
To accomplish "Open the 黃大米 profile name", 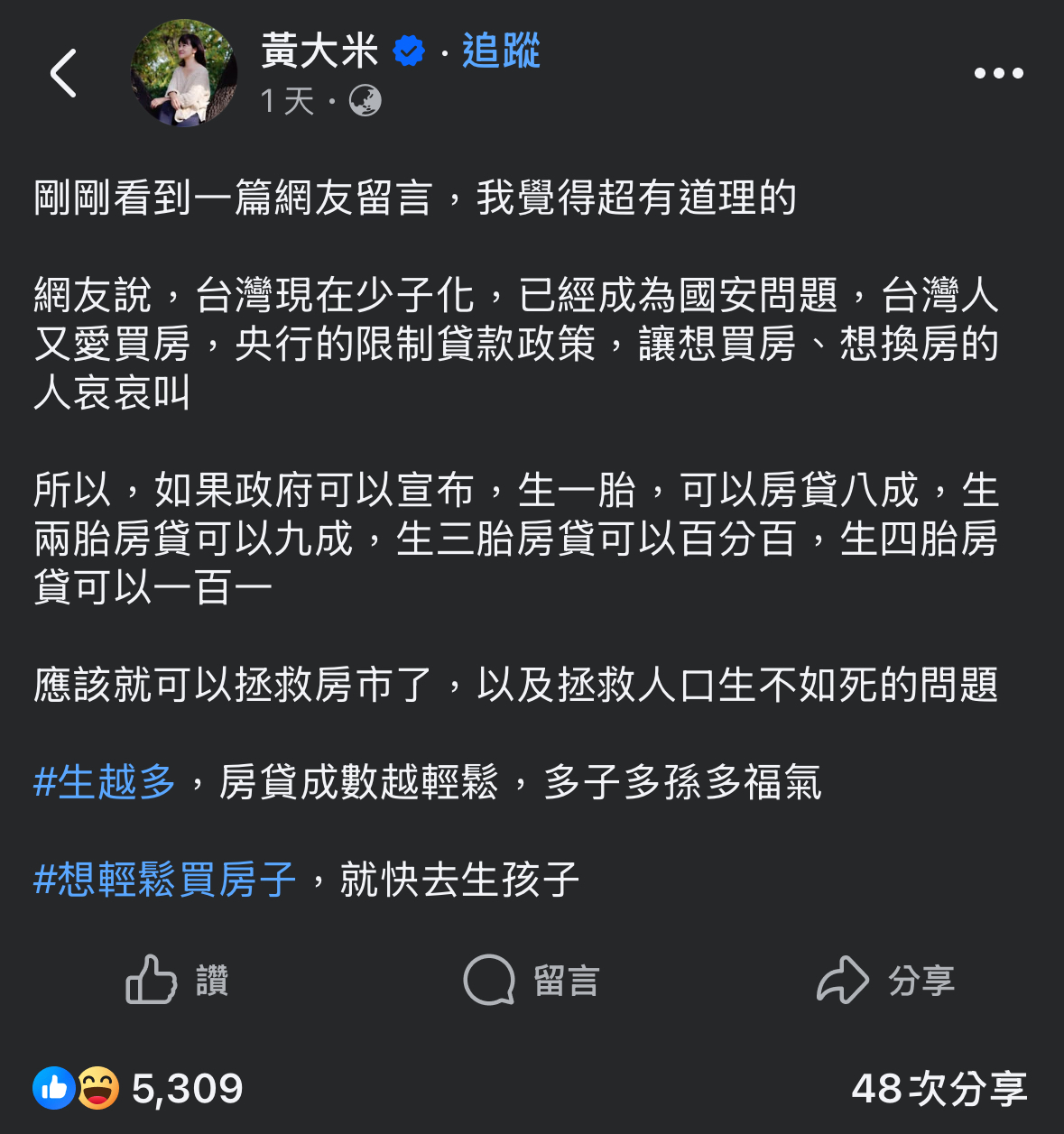I will click(x=319, y=51).
